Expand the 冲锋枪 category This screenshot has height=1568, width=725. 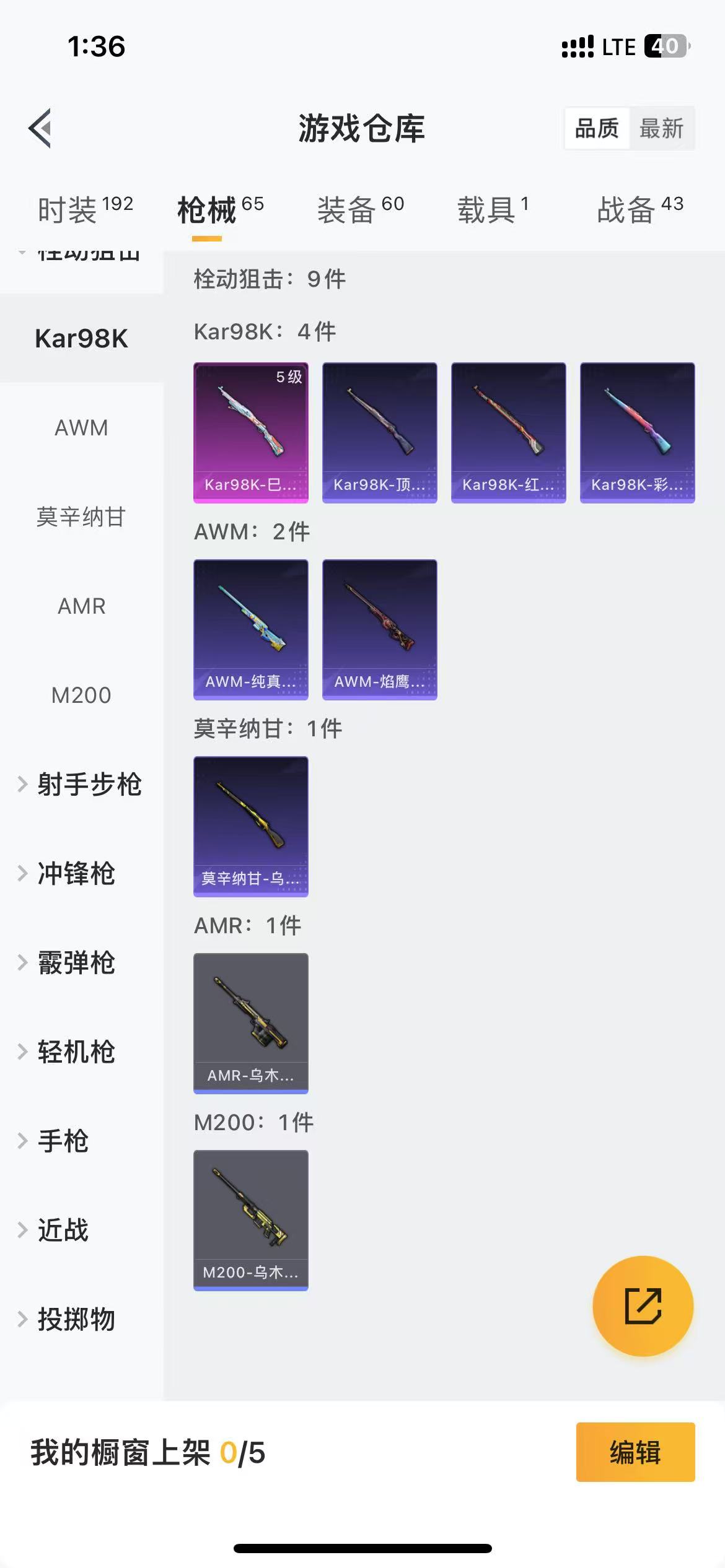(x=81, y=873)
